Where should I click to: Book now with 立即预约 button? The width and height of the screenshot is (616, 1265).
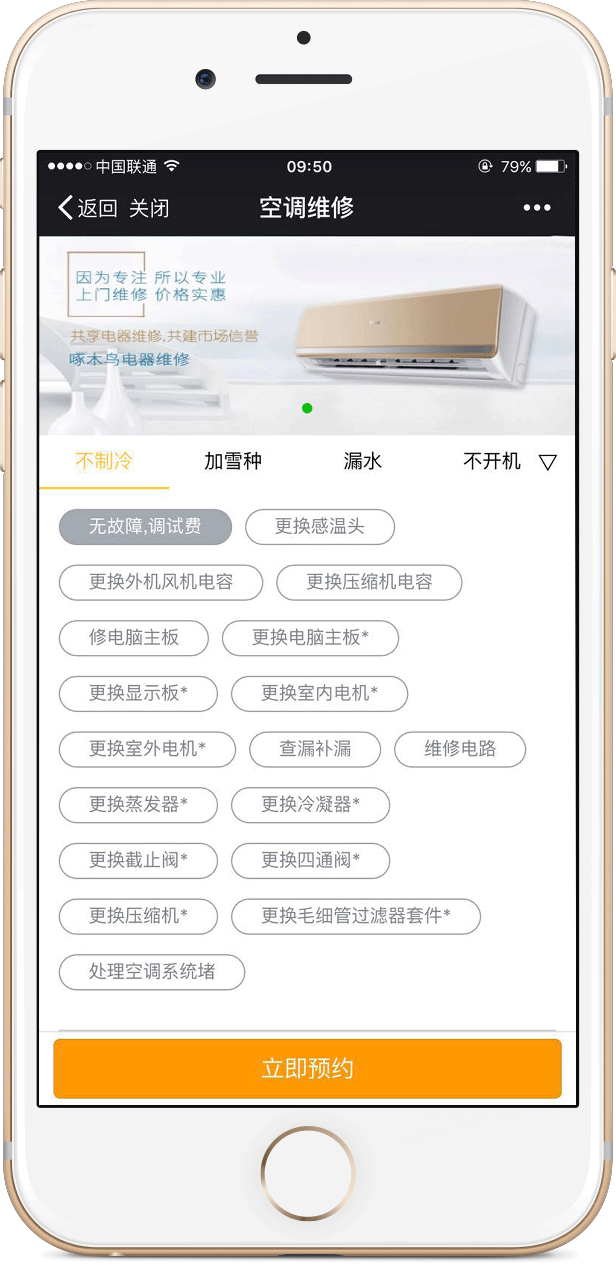click(307, 1068)
